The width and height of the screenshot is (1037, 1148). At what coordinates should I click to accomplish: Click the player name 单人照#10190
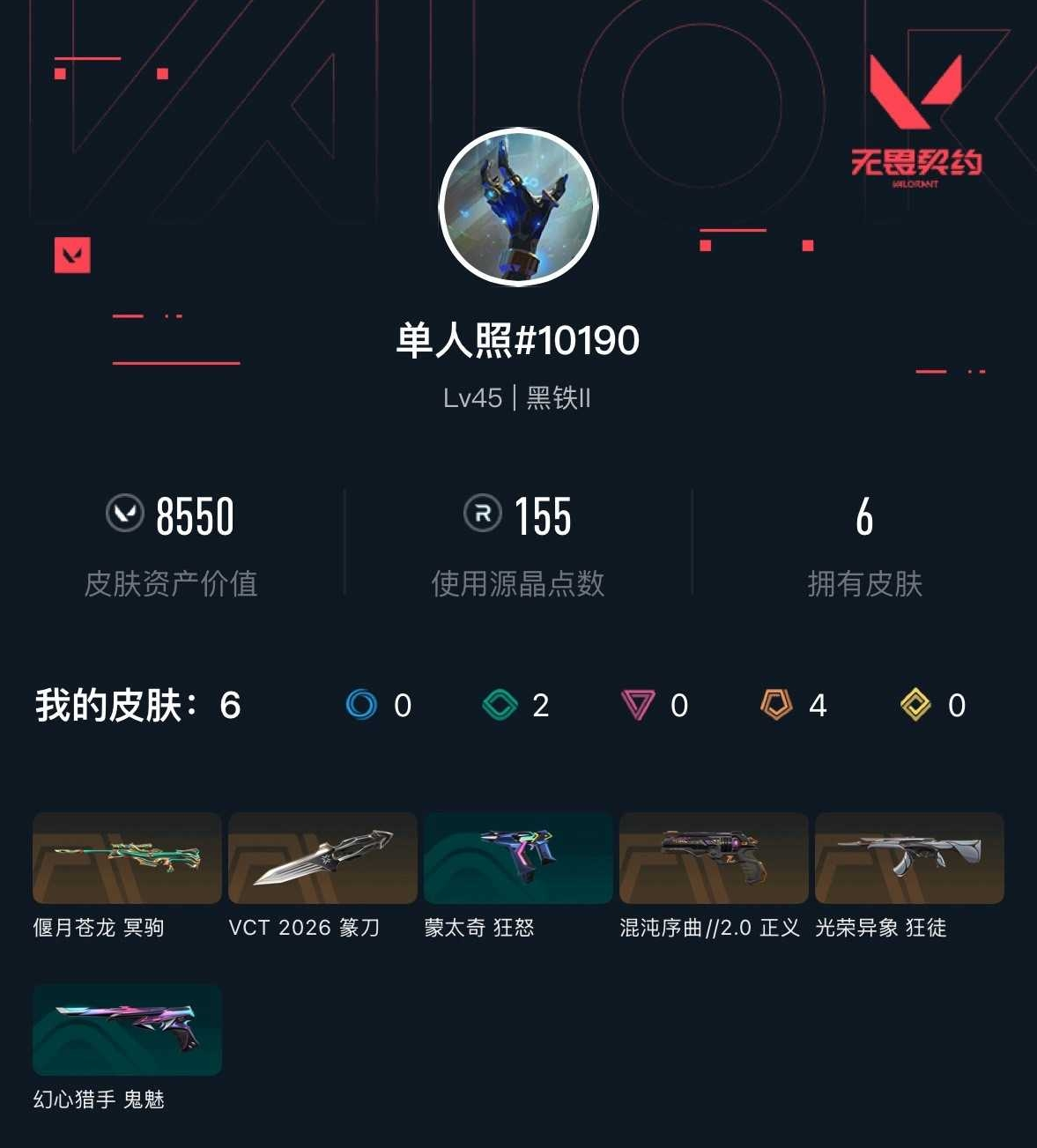click(518, 342)
